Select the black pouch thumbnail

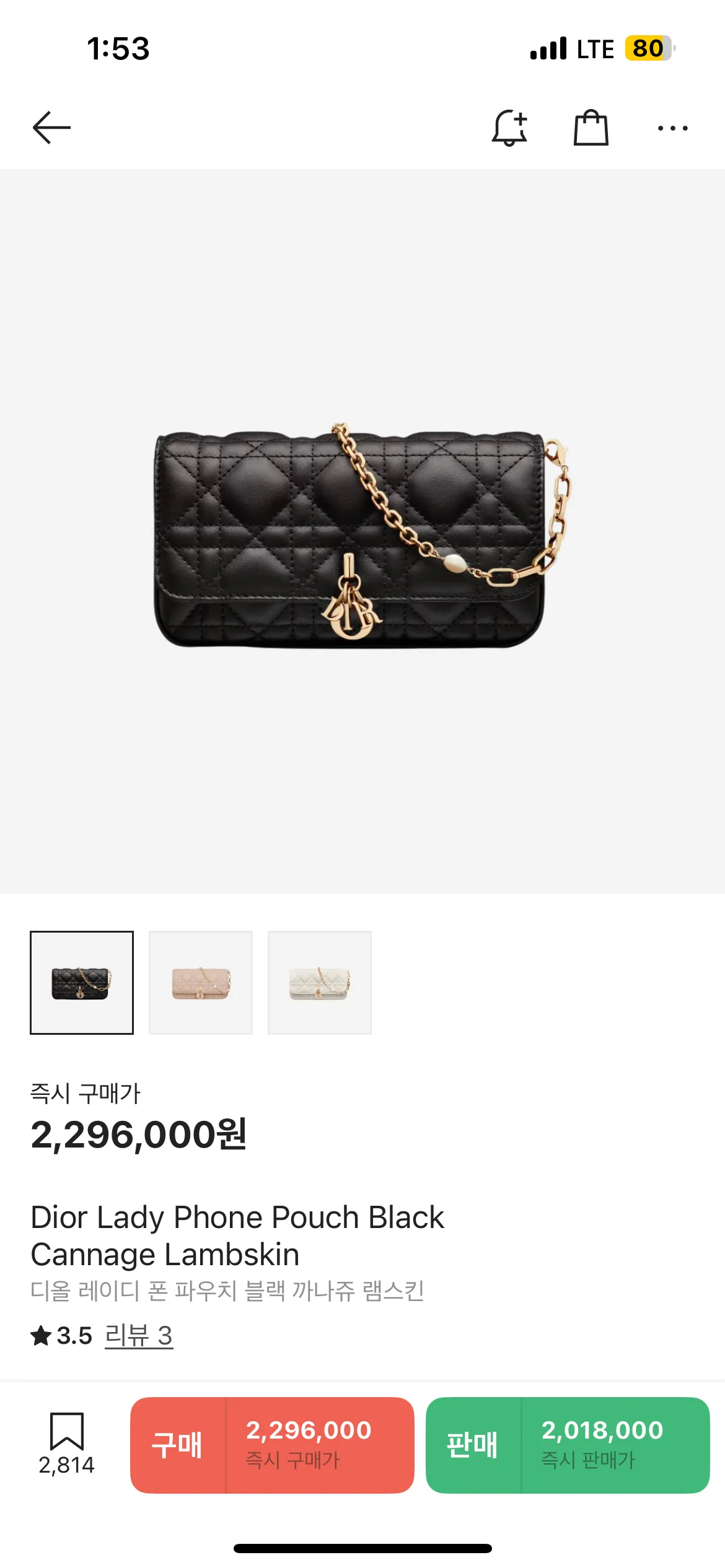[x=82, y=983]
